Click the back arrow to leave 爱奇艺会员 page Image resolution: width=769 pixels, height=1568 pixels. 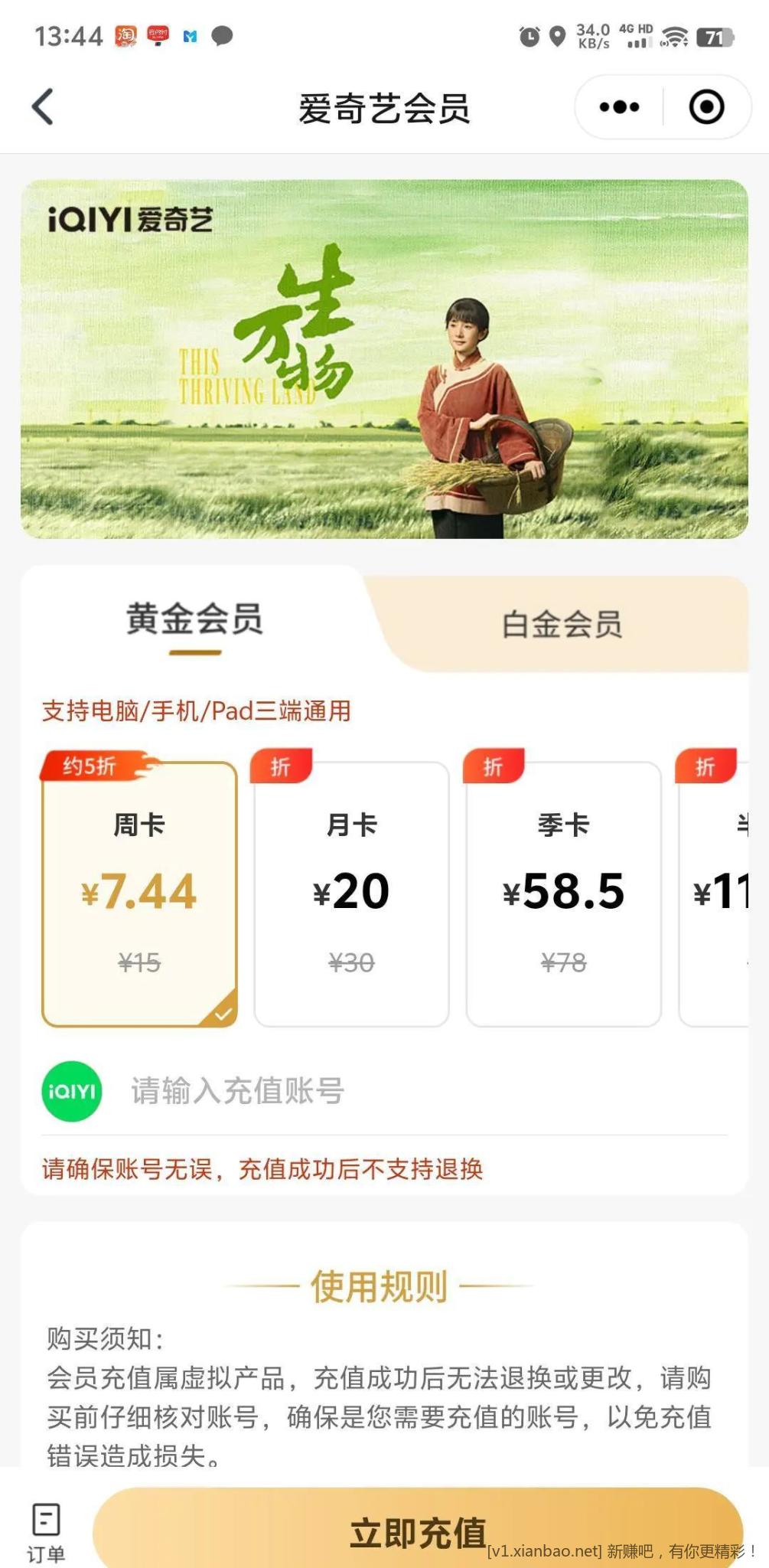click(44, 107)
